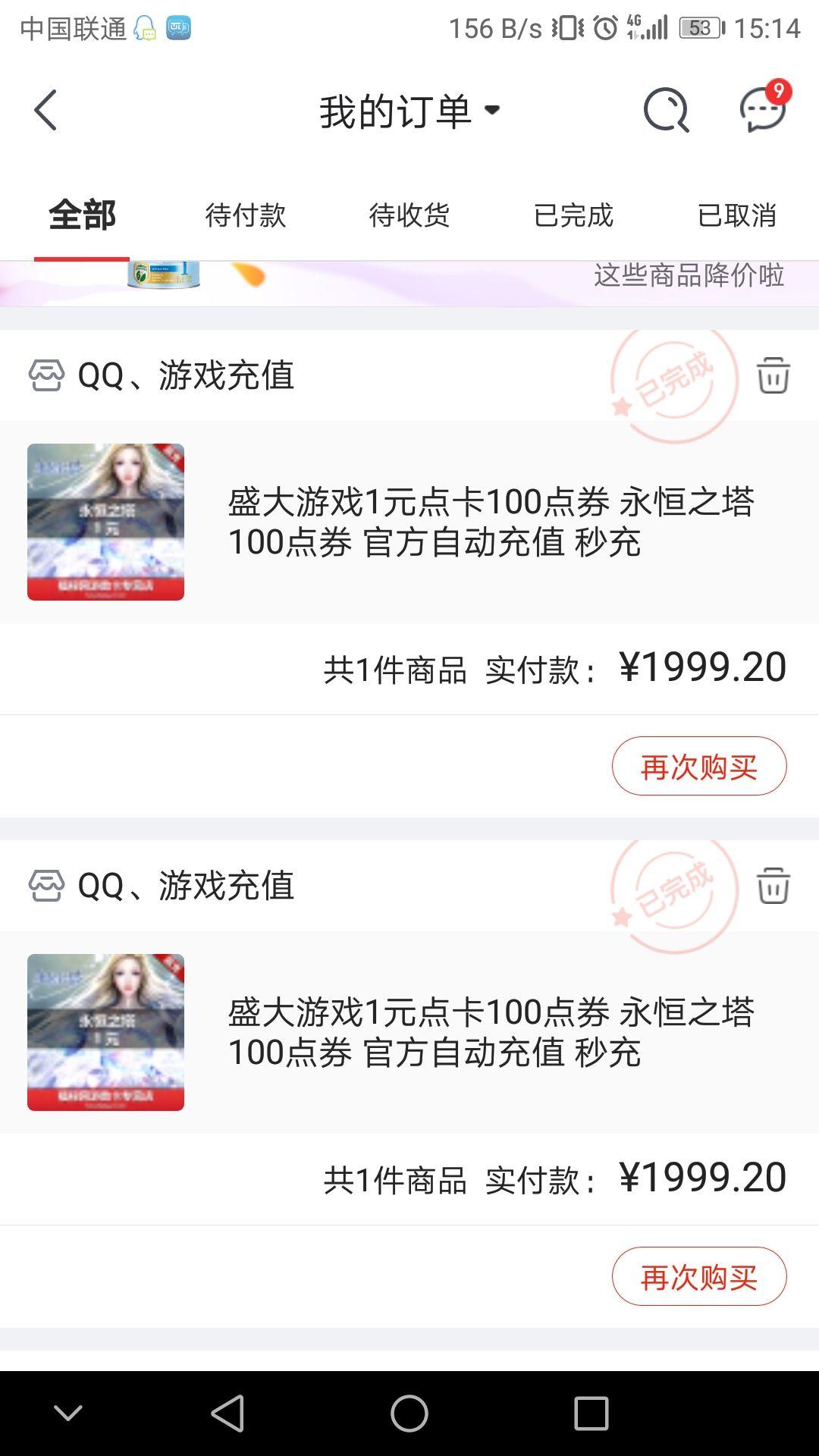
Task: Open the recent apps overview
Action: pyautogui.click(x=591, y=1414)
